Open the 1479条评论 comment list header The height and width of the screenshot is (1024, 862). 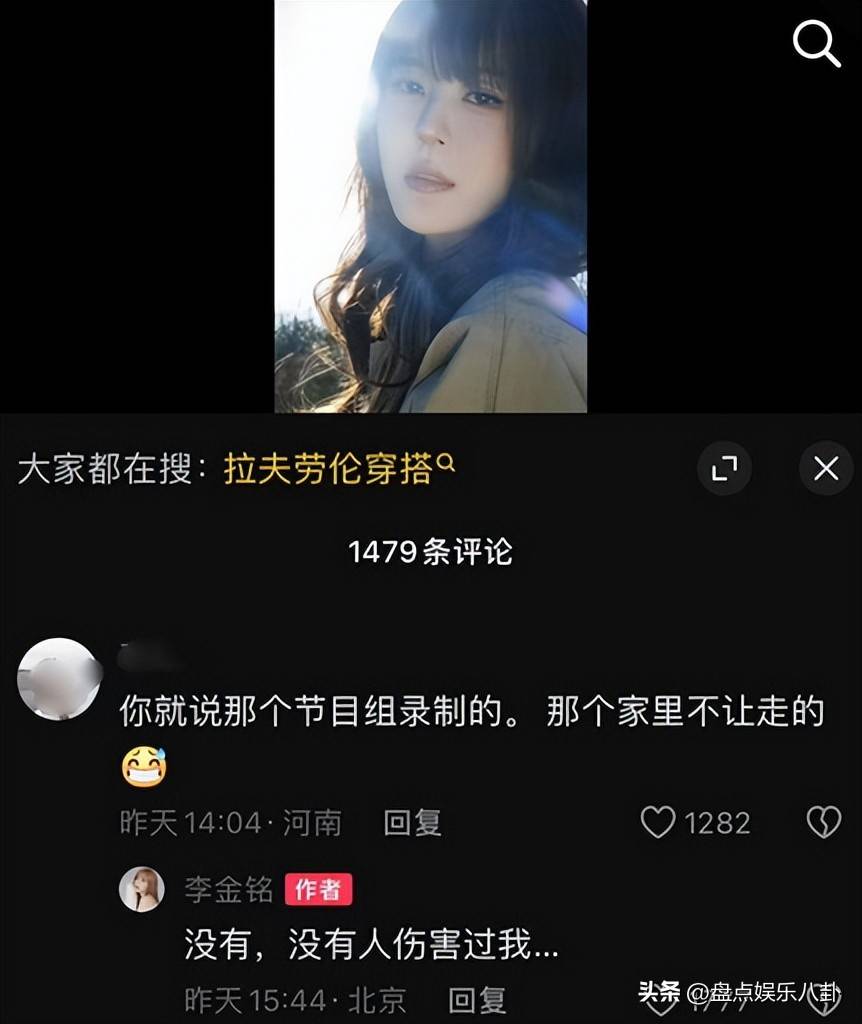(431, 553)
